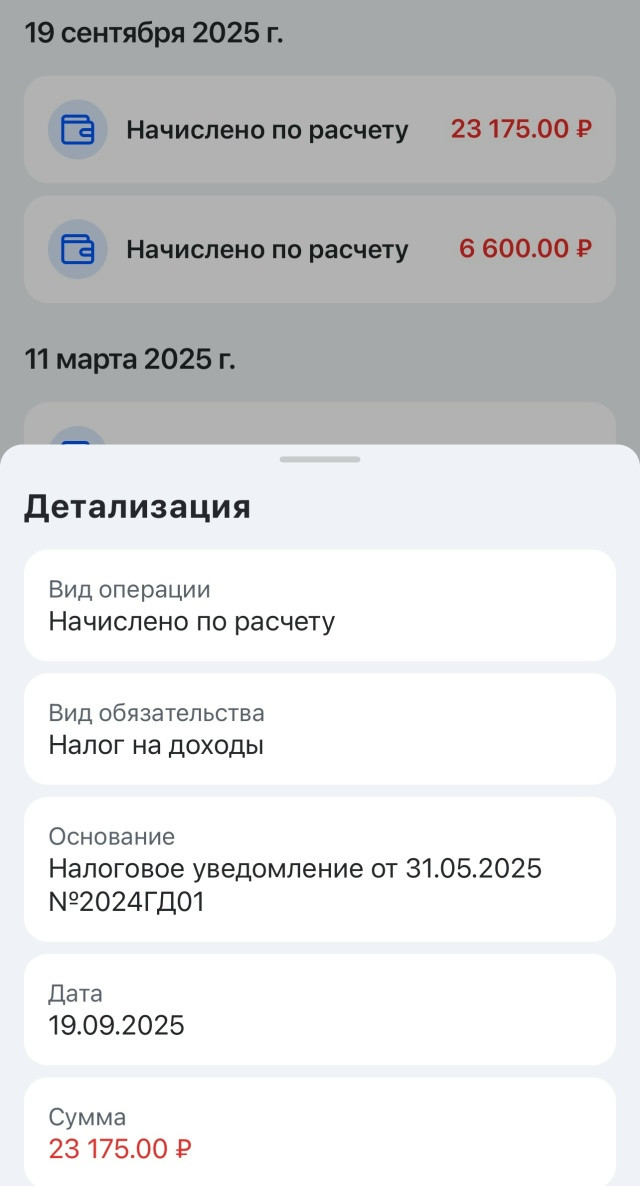640x1186 pixels.
Task: Open the 23 175.00 ₽ accrual entry
Action: click(x=319, y=130)
